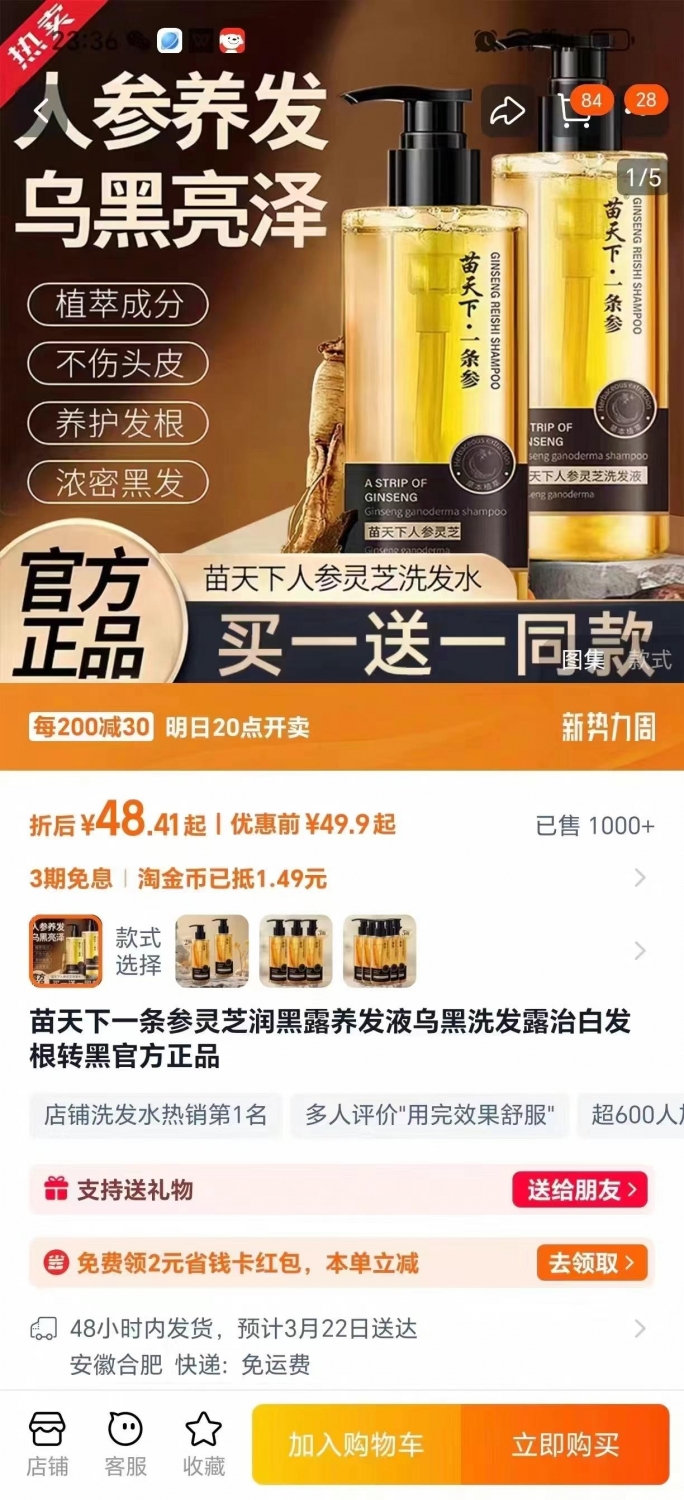Switch to the 图集 image tab
The width and height of the screenshot is (684, 1500).
coord(583,660)
